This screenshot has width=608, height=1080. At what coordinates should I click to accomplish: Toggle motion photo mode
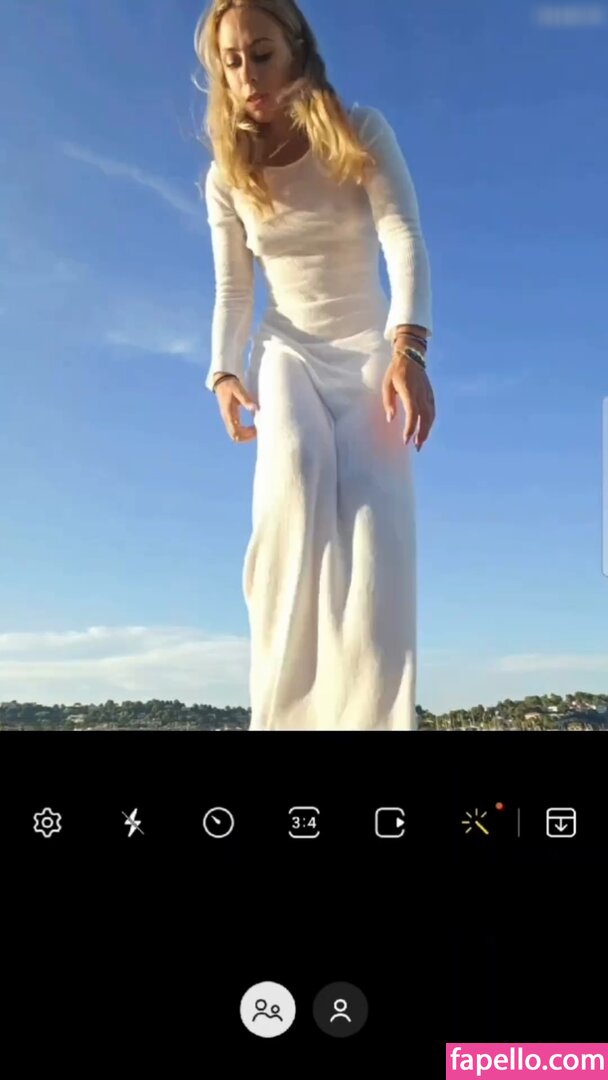tap(389, 823)
